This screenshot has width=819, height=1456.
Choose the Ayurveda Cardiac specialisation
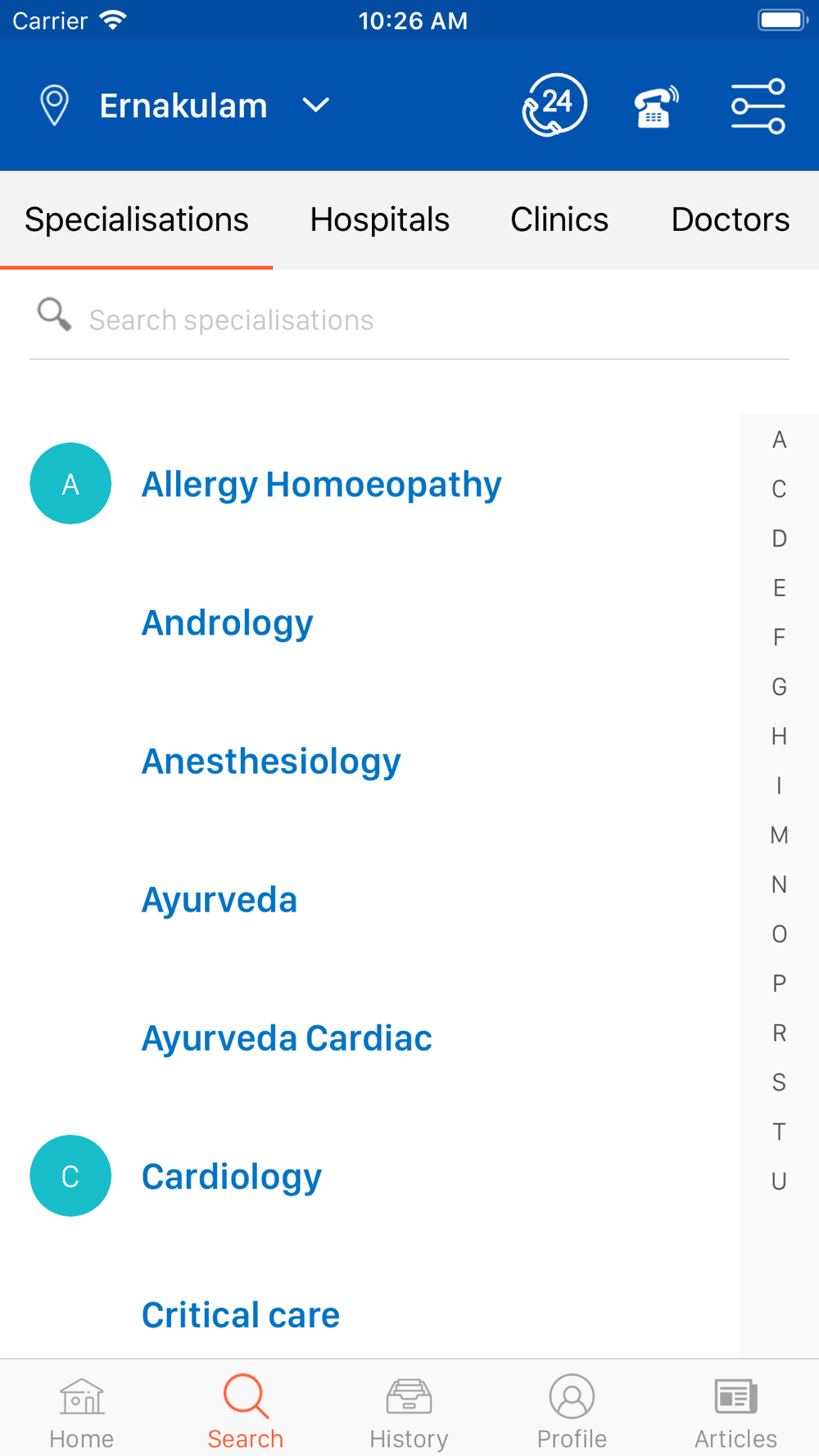287,1038
